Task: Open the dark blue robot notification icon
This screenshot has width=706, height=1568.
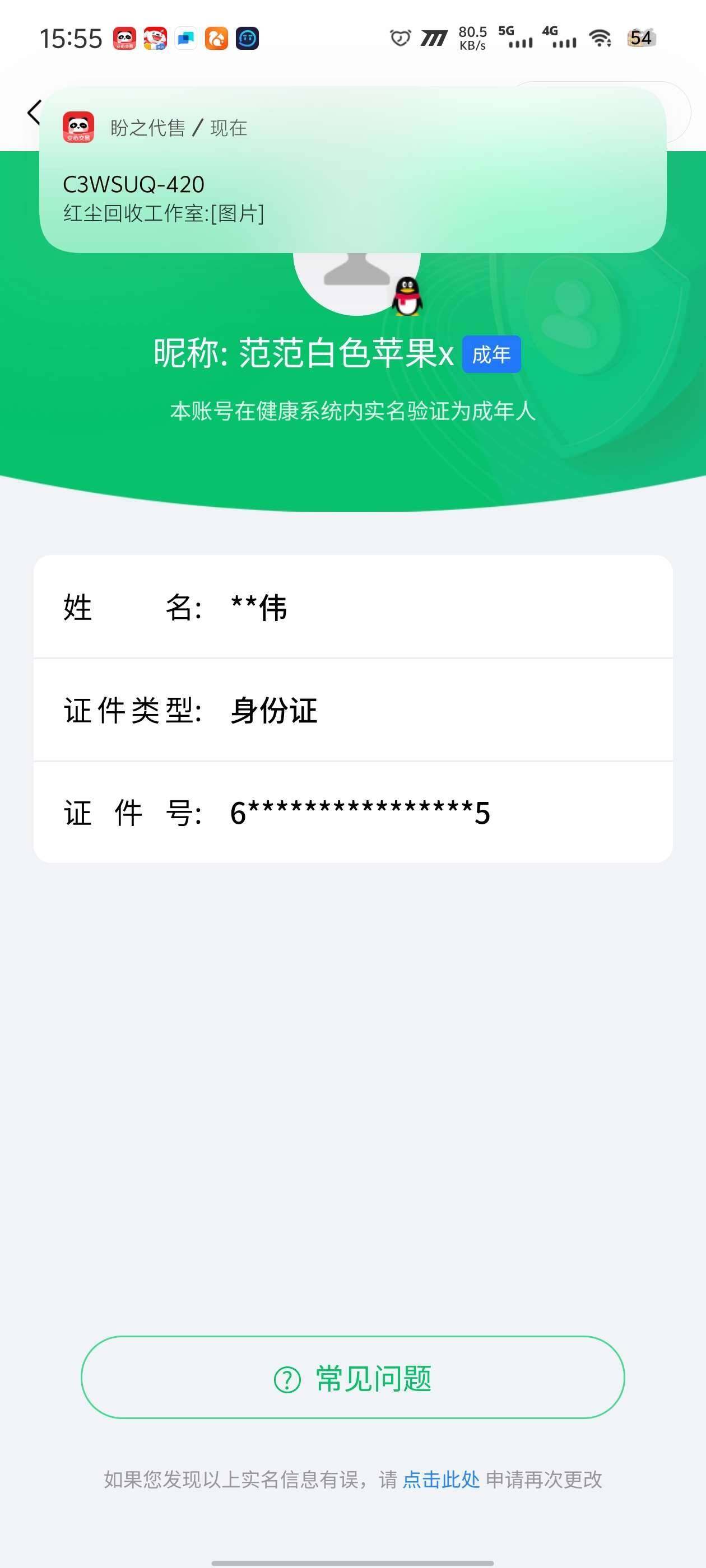Action: click(x=247, y=38)
